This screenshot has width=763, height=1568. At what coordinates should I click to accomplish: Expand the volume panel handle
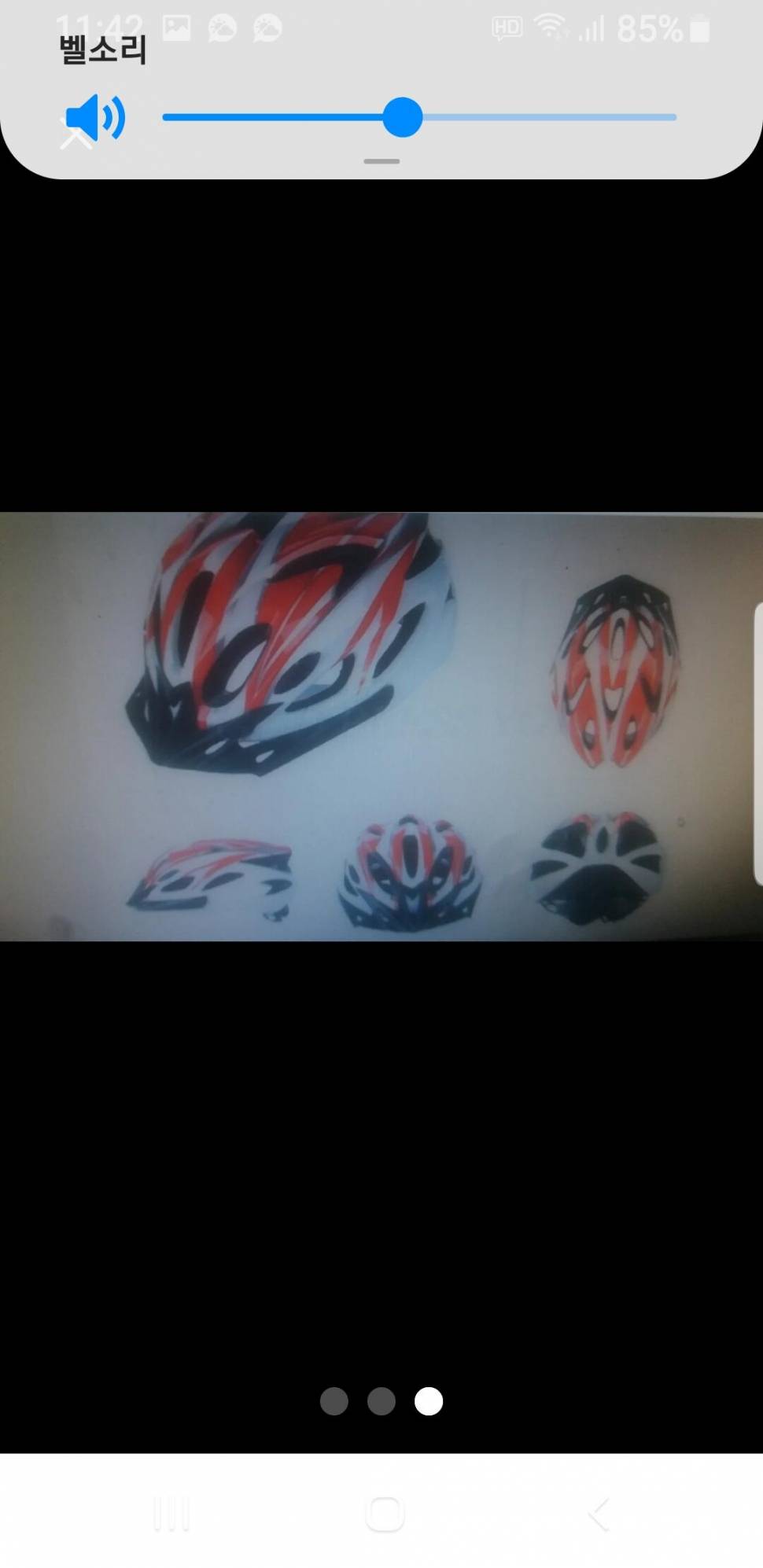click(381, 161)
